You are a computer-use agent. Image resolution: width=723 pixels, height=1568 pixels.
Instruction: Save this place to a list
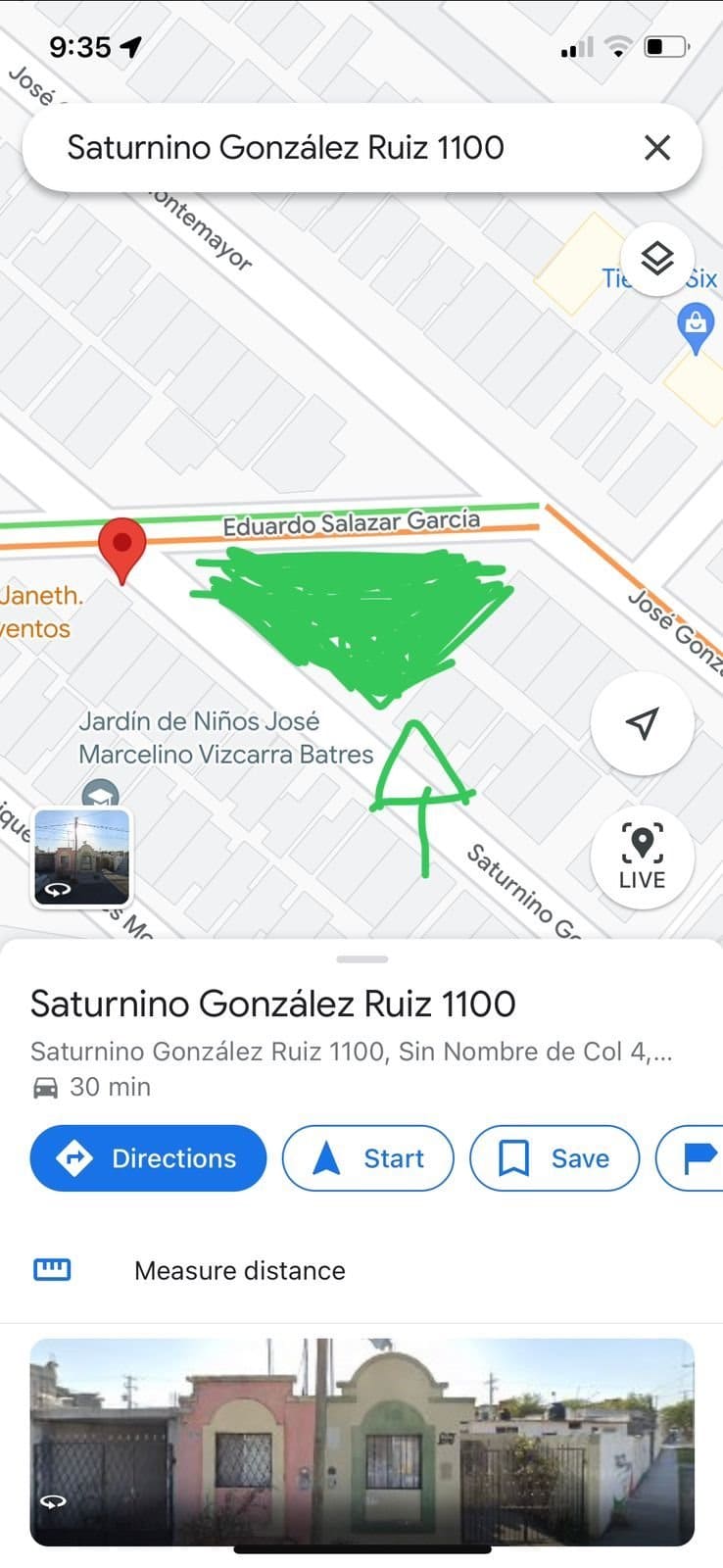(x=554, y=1158)
